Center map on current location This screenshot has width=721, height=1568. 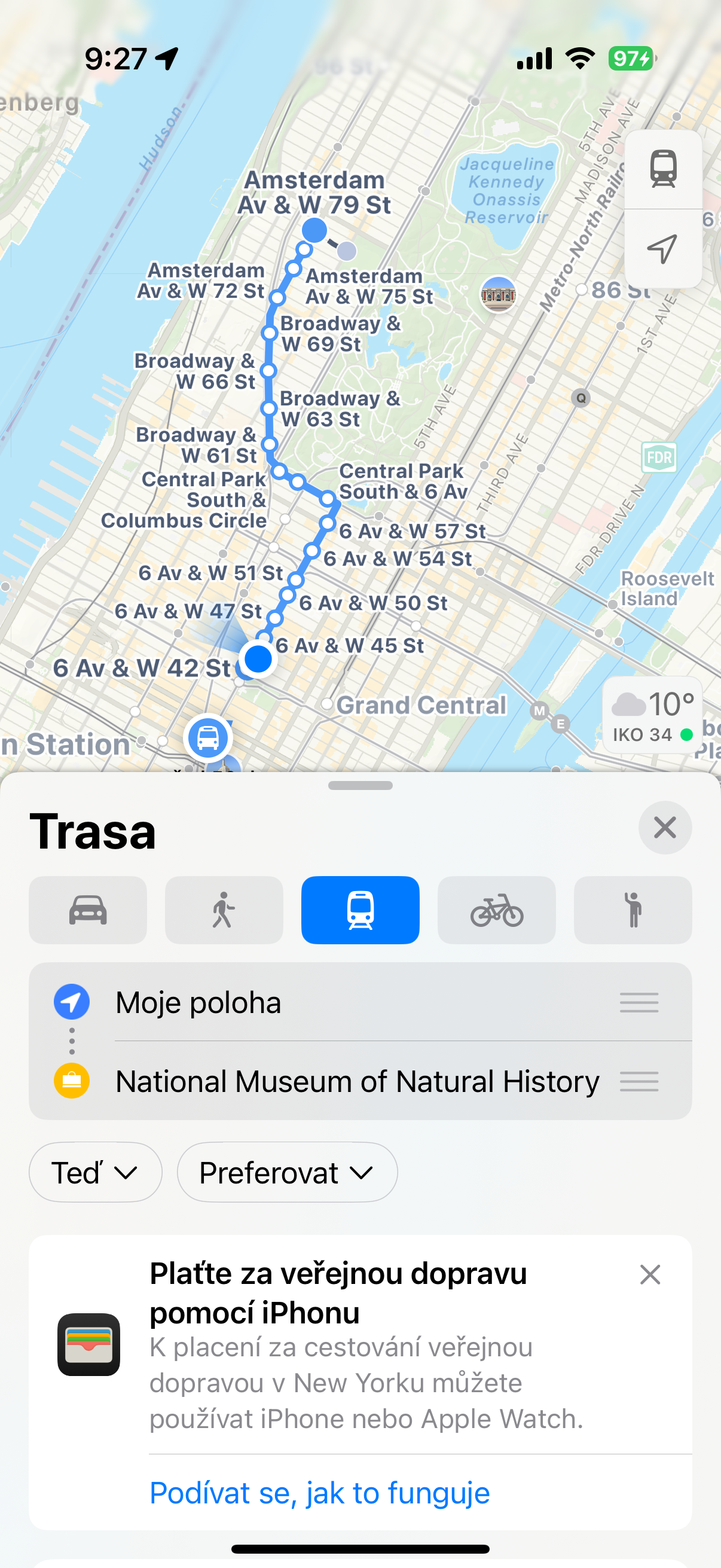(662, 248)
